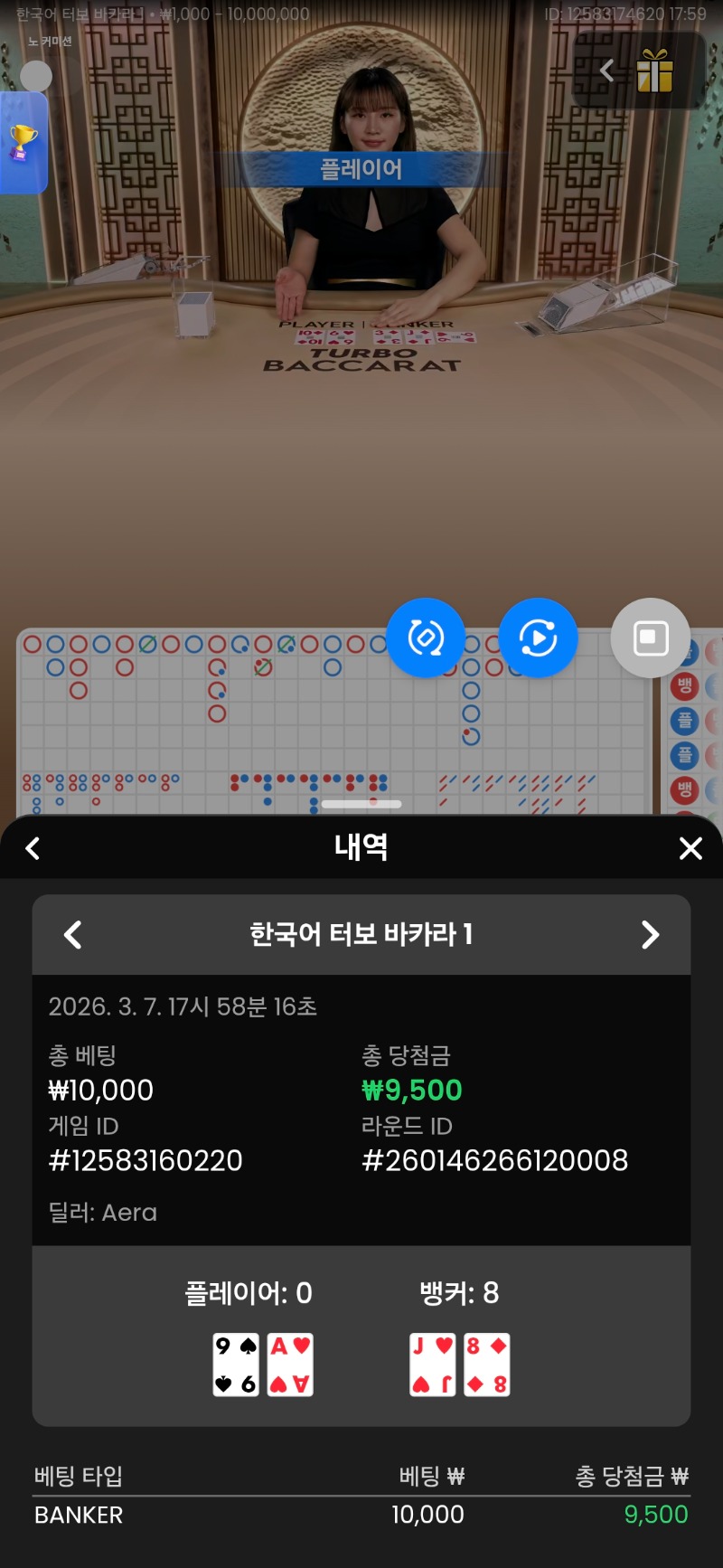Tap the grey square stop button
723x1568 pixels.
650,638
